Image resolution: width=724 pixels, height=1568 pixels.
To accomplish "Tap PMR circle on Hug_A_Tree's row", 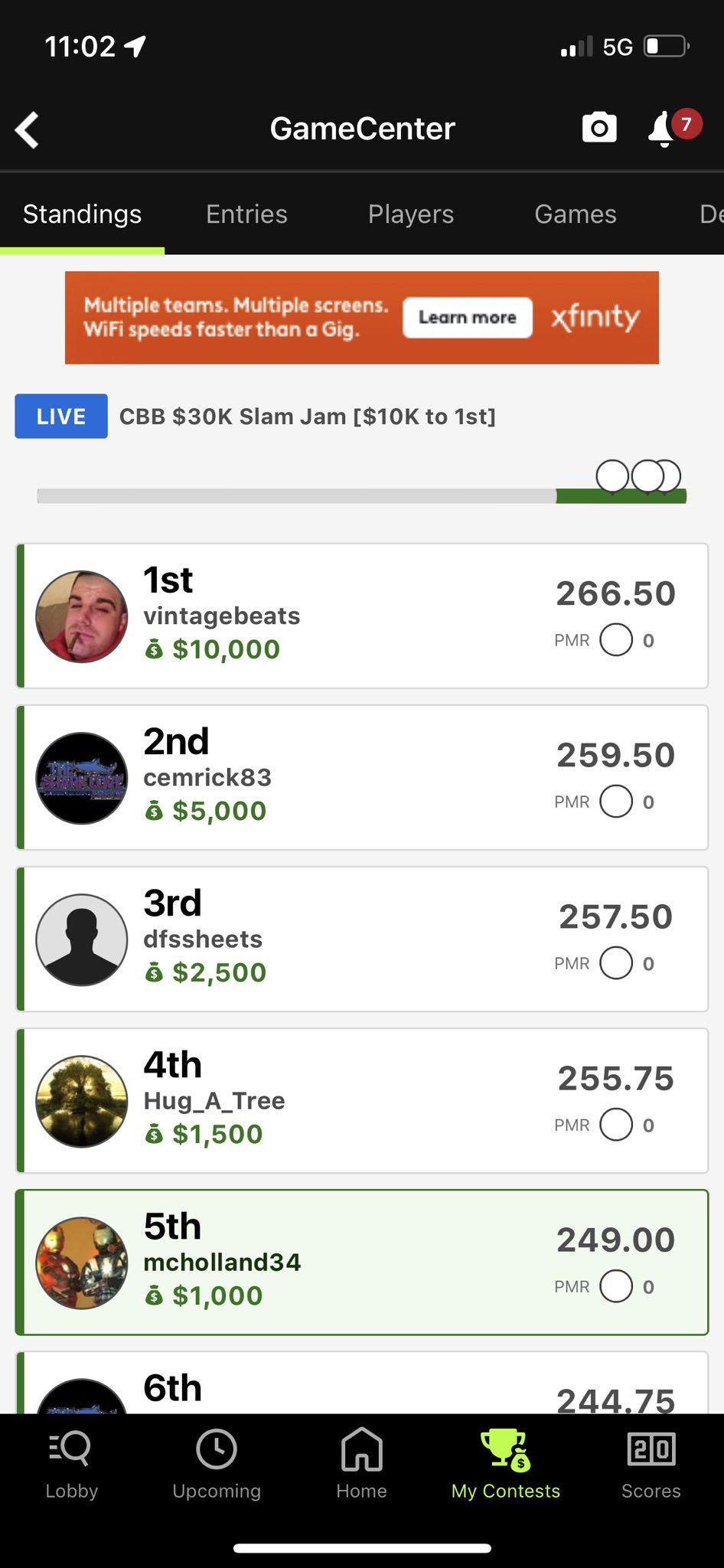I will coord(615,1125).
